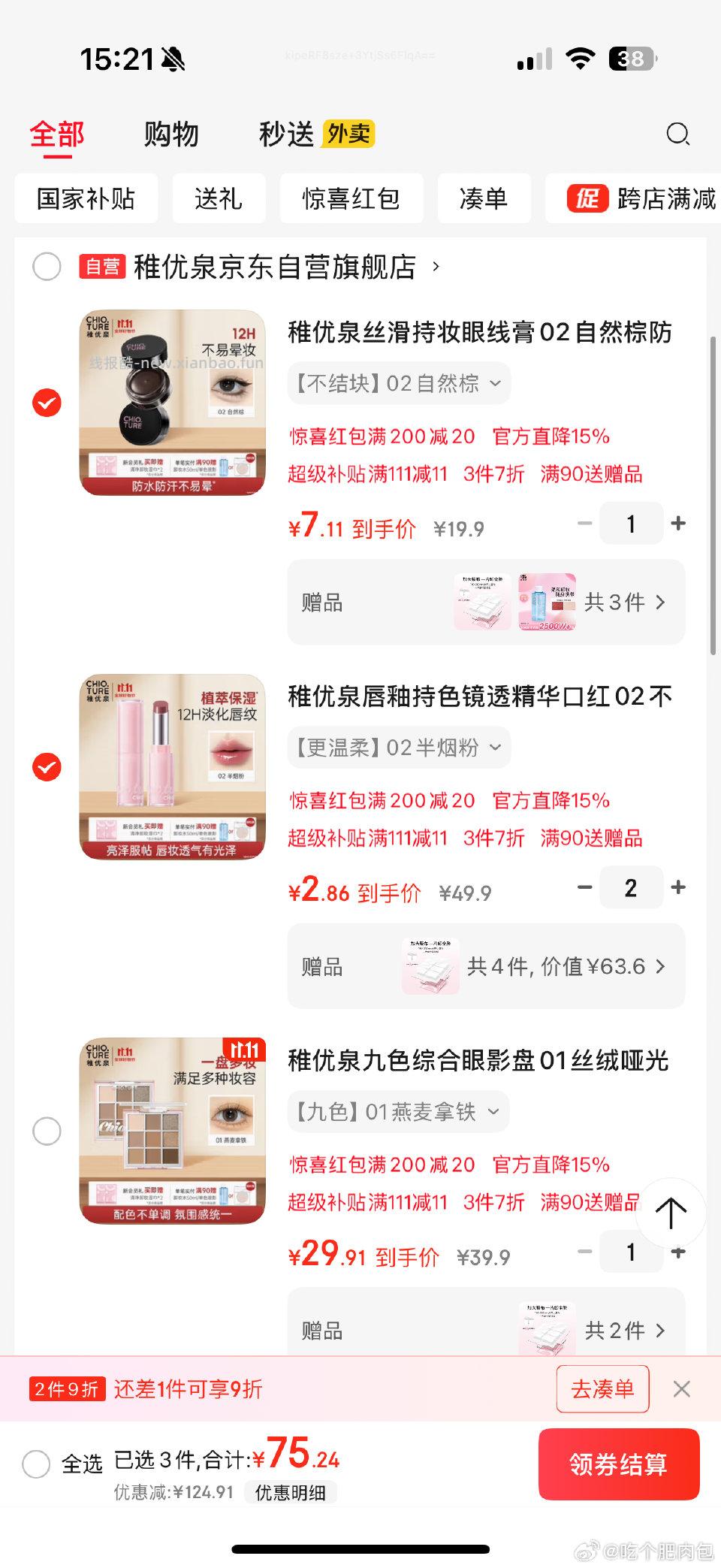Open the 优惠明细 discount details
721x1568 pixels.
292,1493
